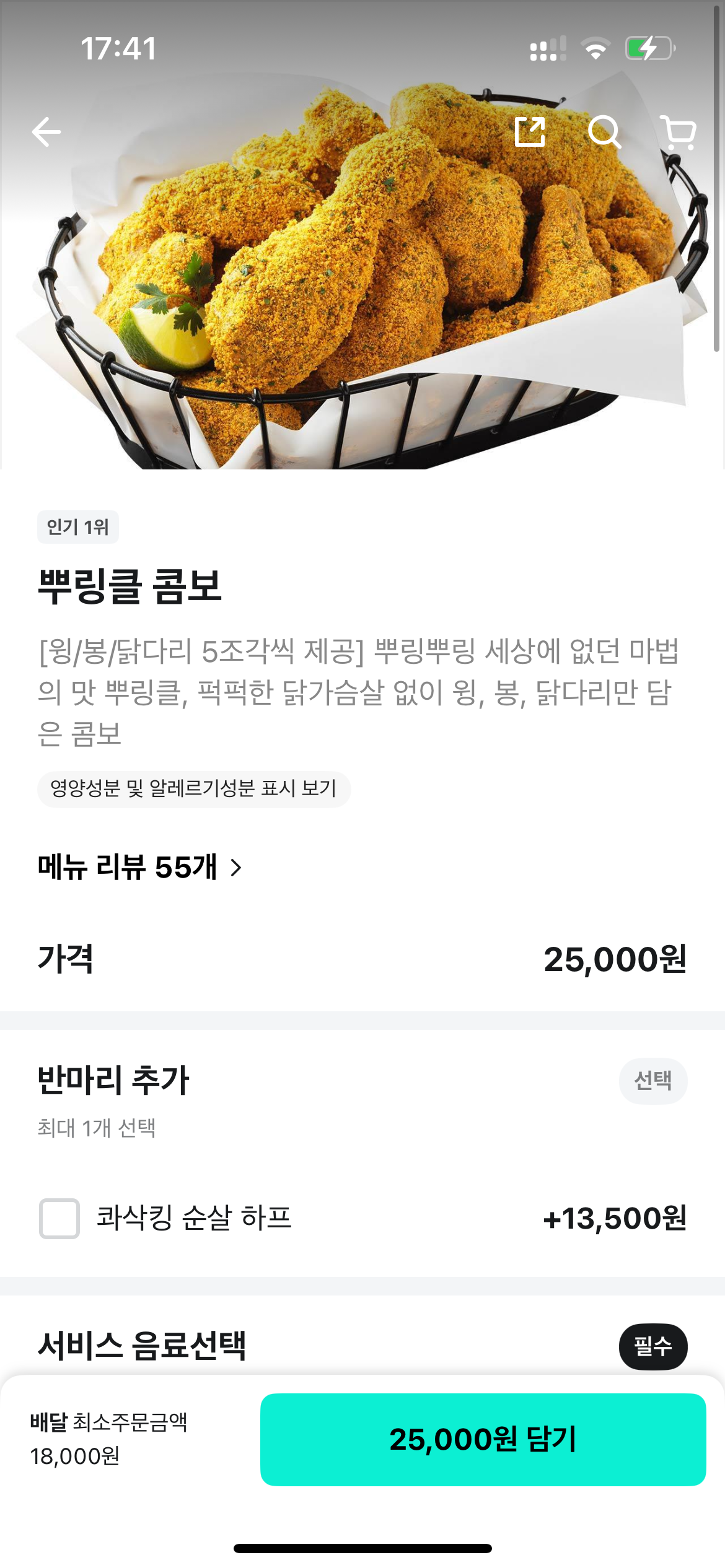This screenshot has height=1568, width=725.
Task: Add to cart with 25,000원 담기
Action: [x=483, y=1439]
